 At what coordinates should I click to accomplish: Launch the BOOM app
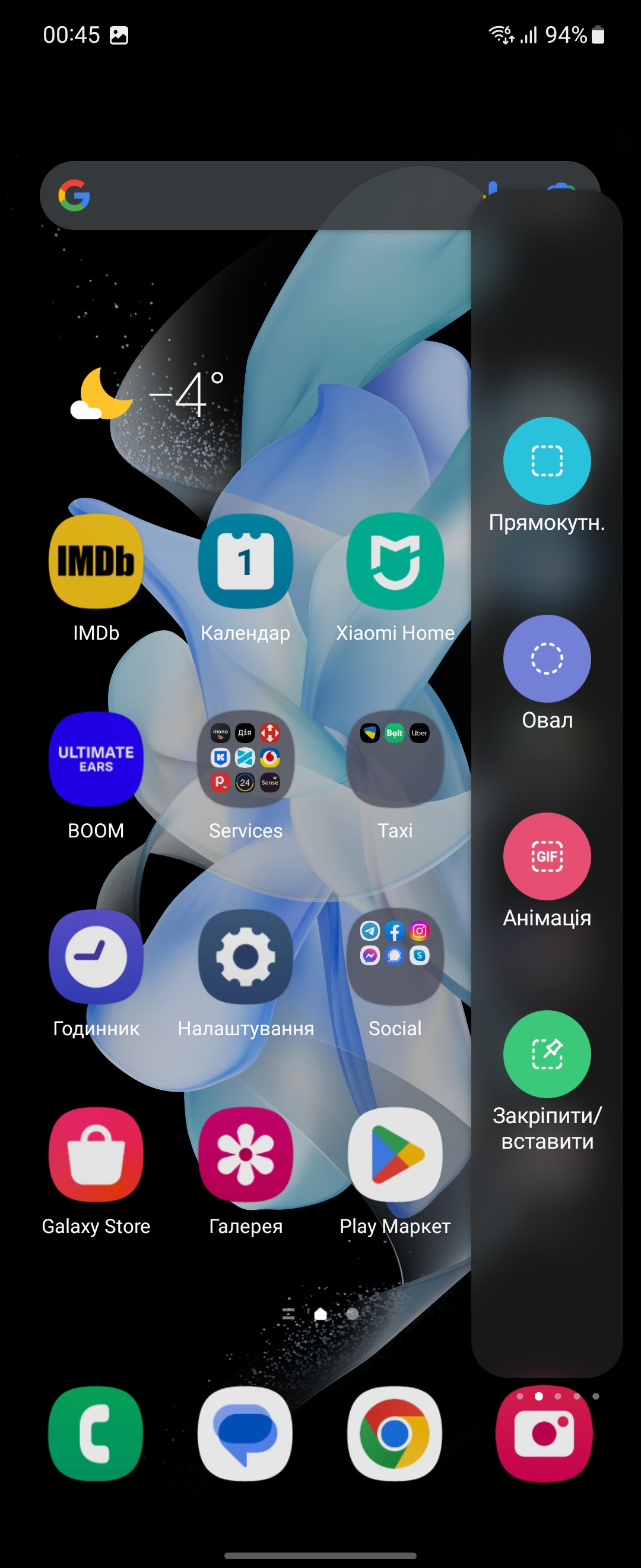96,759
